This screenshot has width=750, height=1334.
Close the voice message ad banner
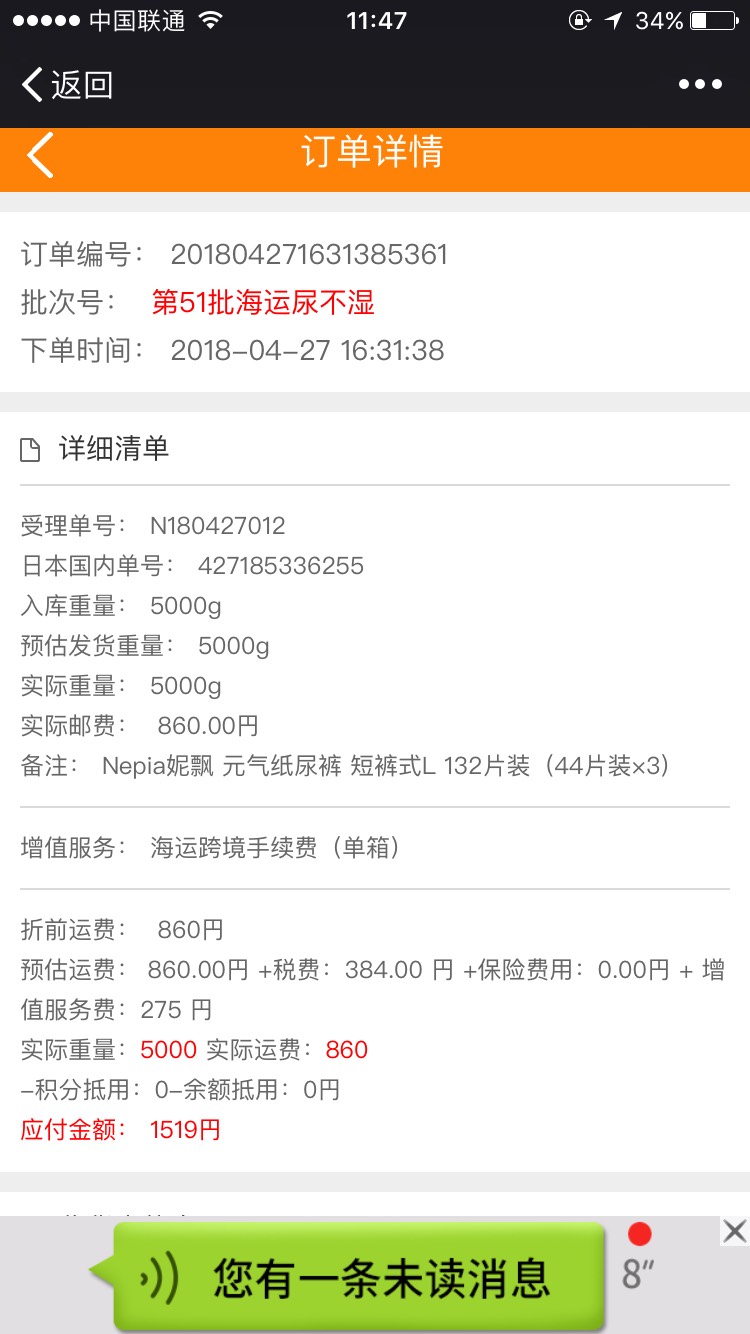tap(735, 1231)
